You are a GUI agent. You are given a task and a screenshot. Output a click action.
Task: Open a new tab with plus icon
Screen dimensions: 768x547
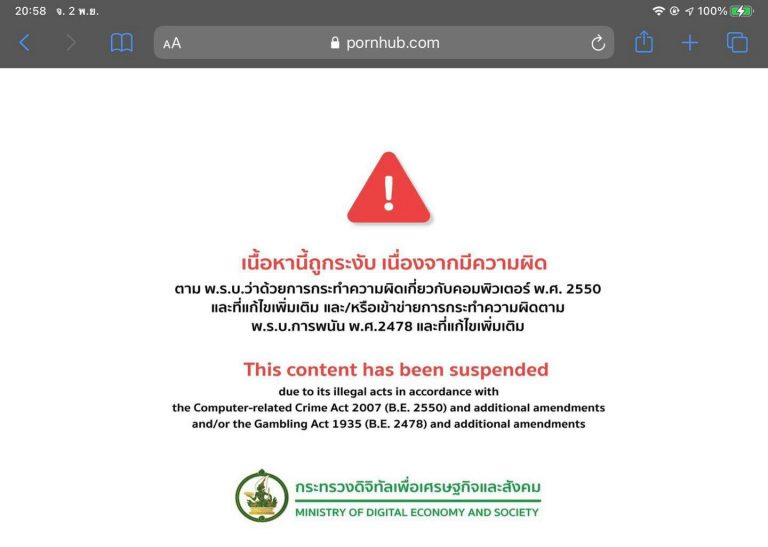pyautogui.click(x=690, y=43)
